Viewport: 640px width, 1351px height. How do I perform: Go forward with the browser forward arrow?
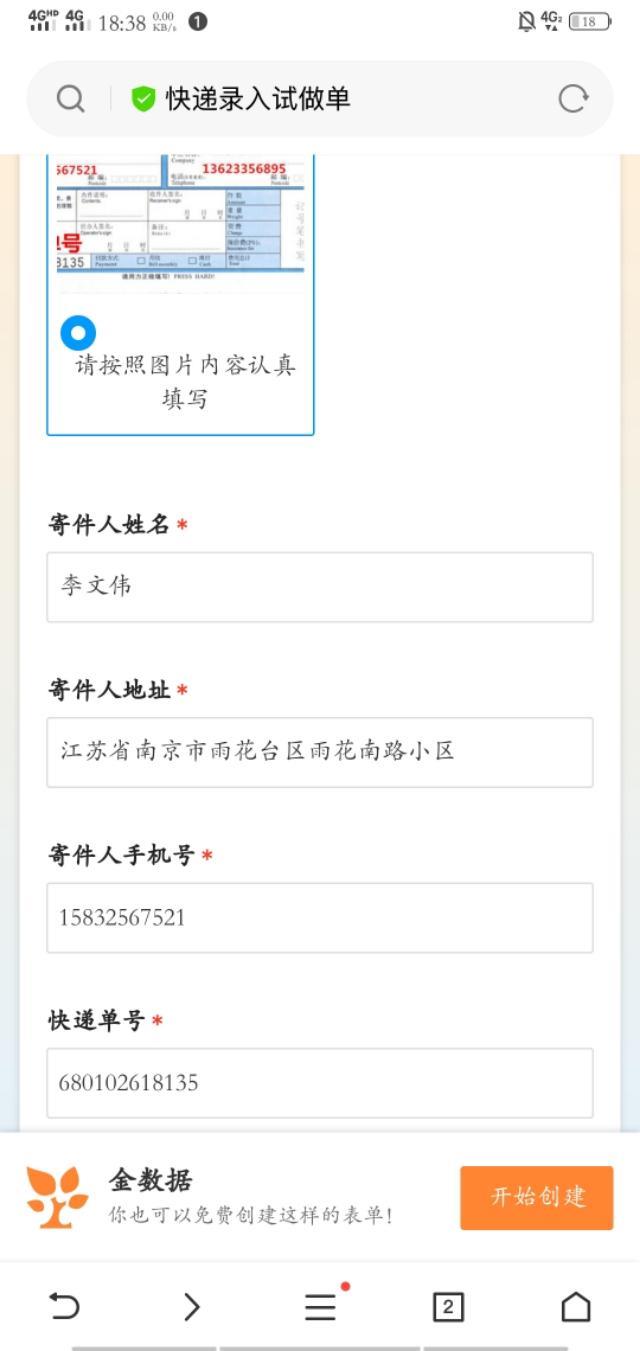(192, 1306)
